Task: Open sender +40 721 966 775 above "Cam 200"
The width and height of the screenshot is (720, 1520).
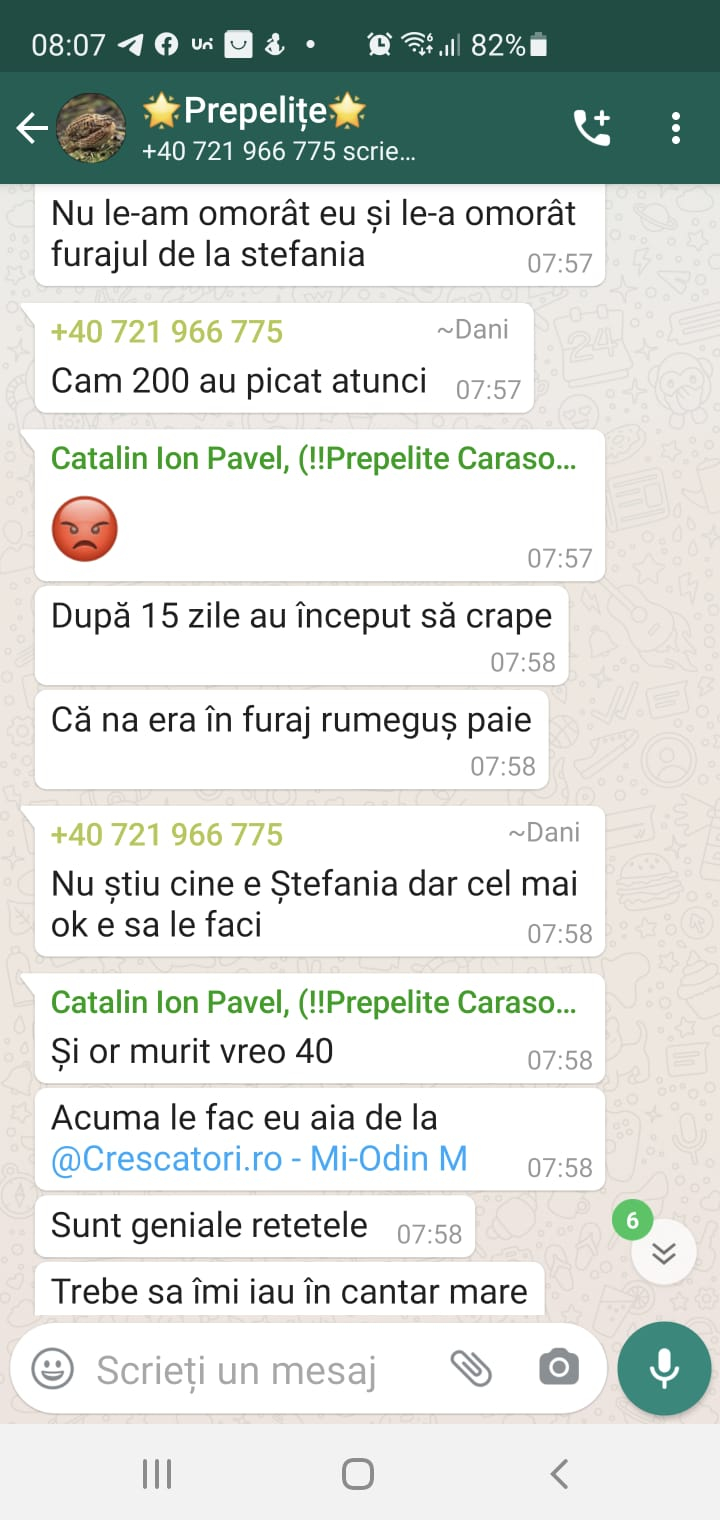Action: pyautogui.click(x=167, y=331)
